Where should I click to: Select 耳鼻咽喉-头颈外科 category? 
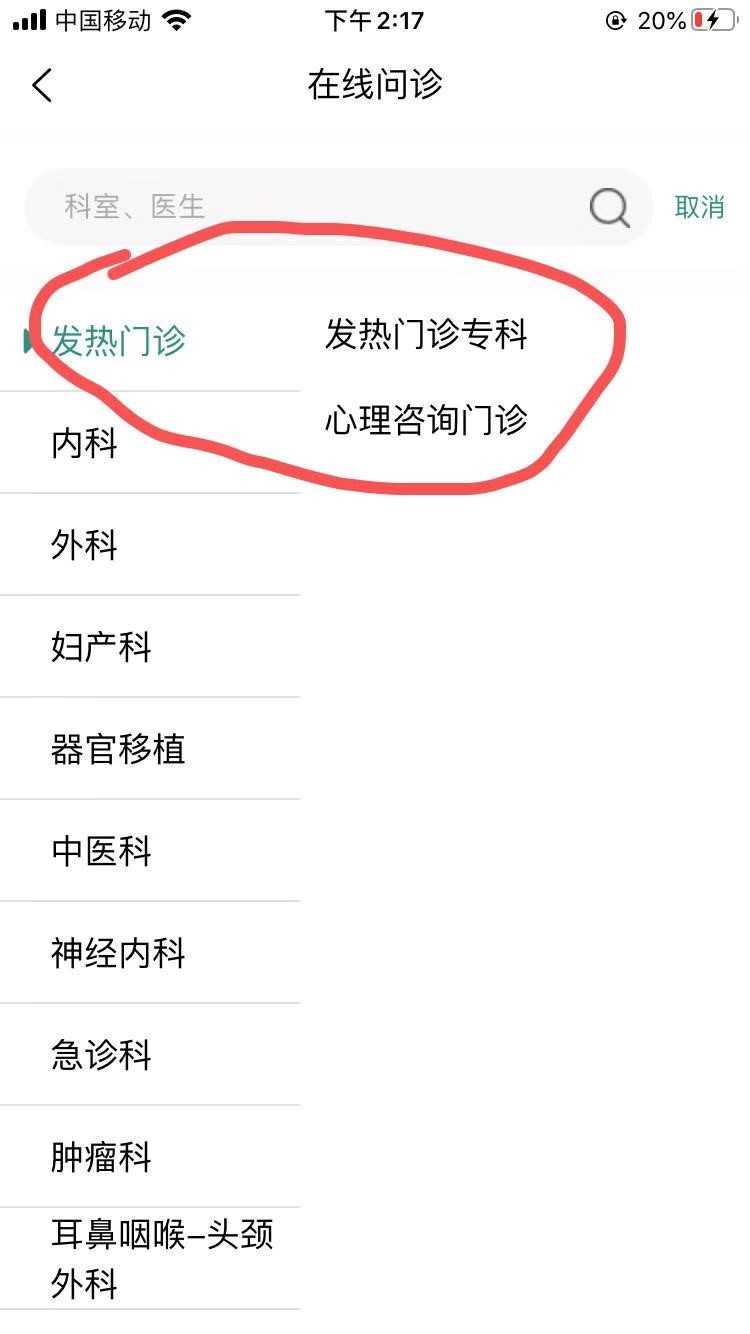(160, 1258)
